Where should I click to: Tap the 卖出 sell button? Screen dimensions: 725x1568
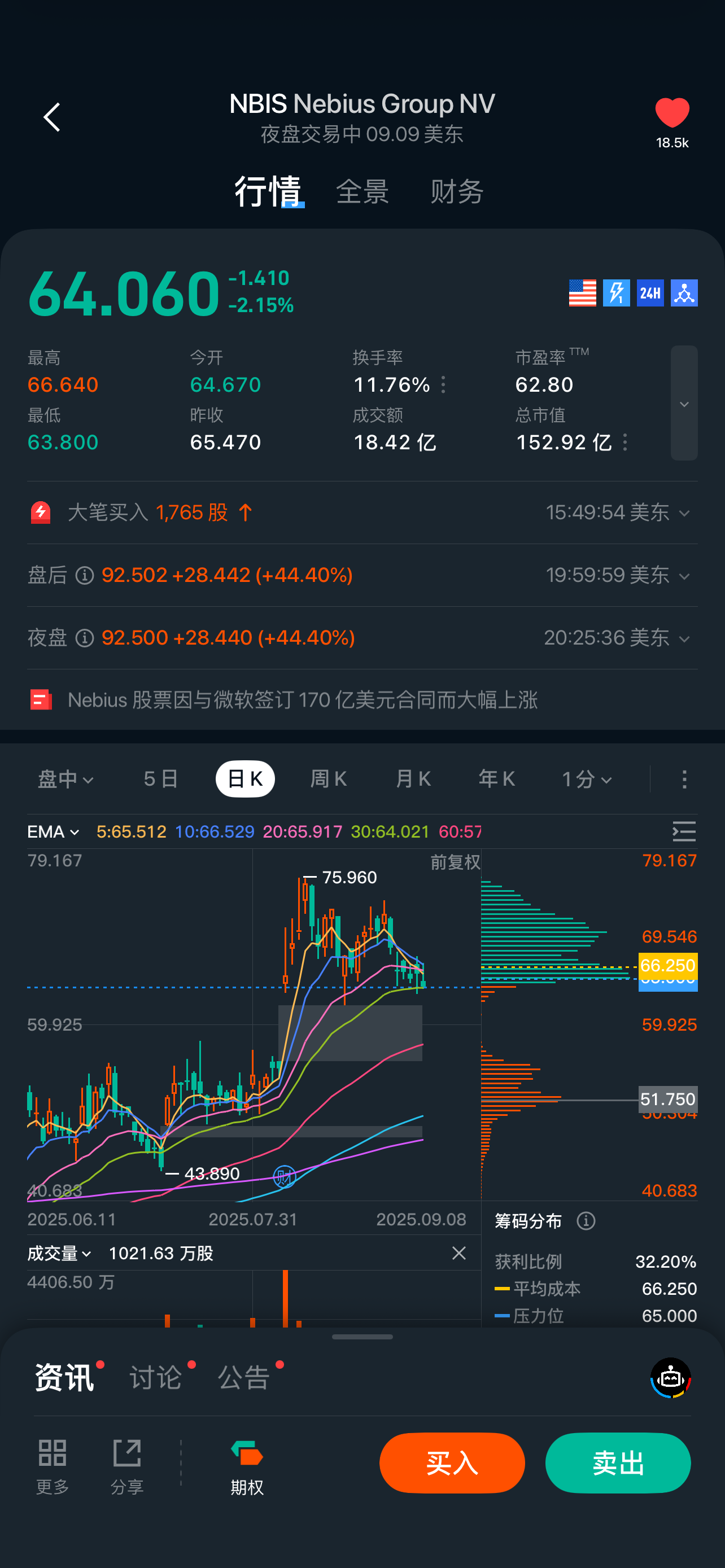(x=618, y=1462)
